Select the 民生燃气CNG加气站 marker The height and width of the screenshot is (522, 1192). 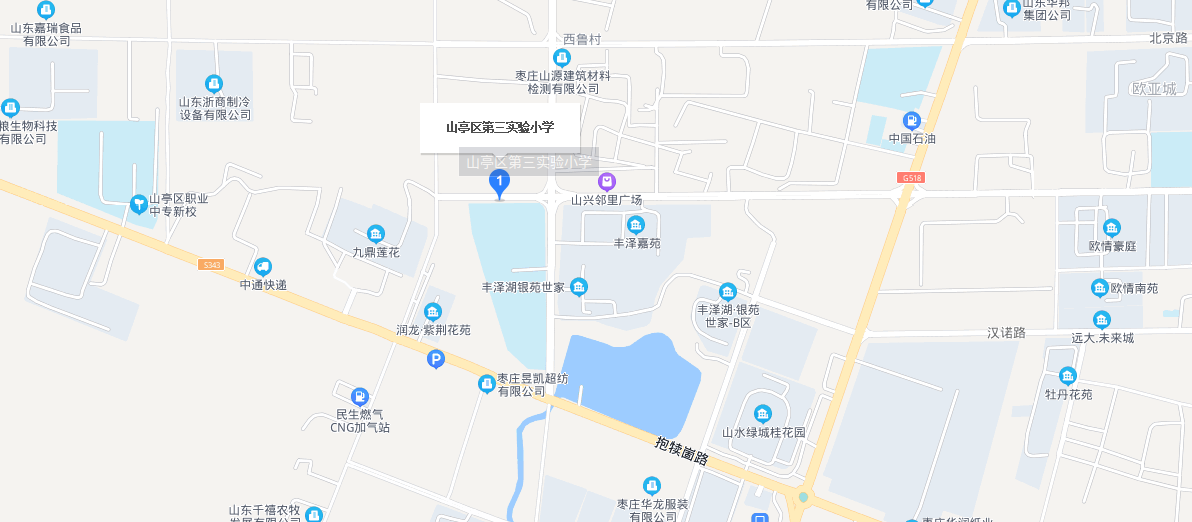point(360,396)
